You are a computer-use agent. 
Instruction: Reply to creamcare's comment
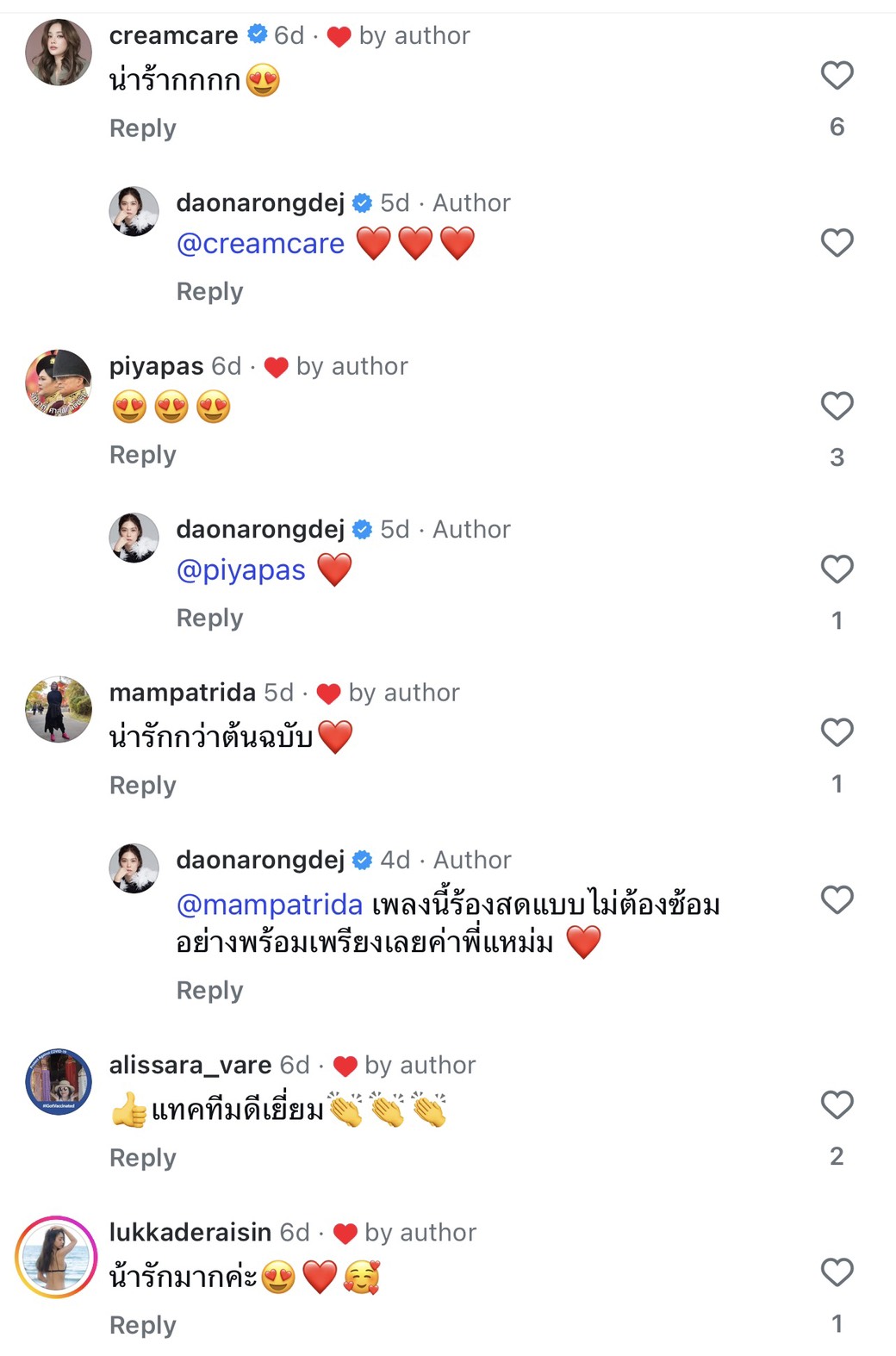pyautogui.click(x=142, y=128)
